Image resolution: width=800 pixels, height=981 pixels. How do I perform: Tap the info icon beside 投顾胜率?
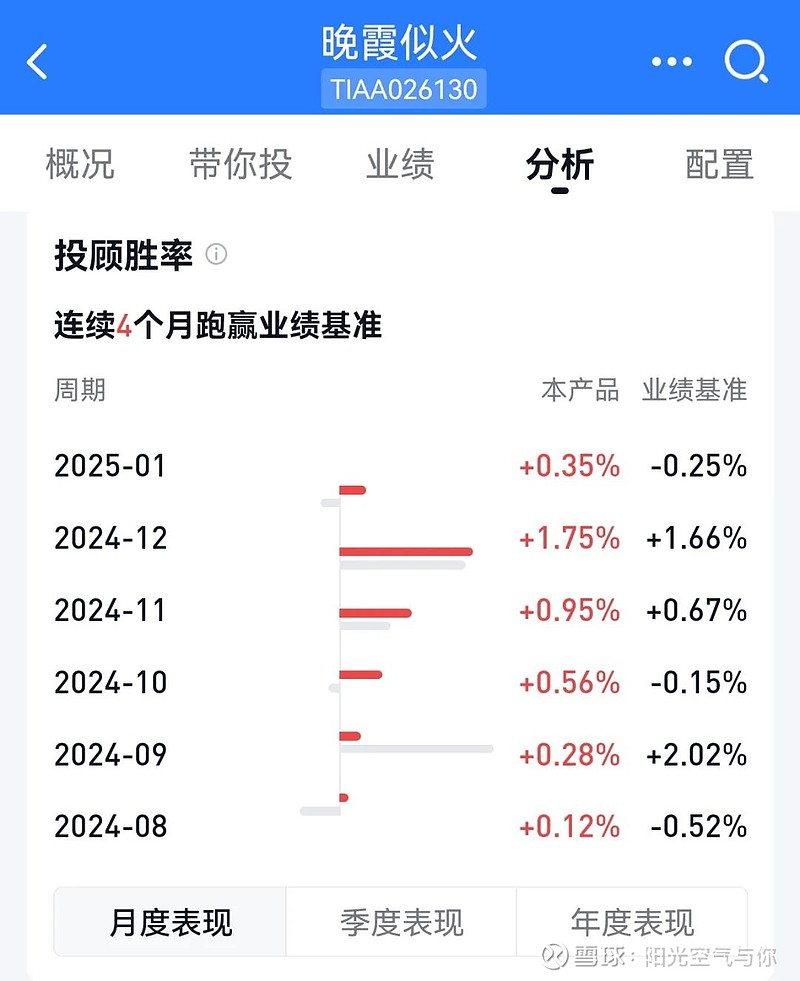216,255
